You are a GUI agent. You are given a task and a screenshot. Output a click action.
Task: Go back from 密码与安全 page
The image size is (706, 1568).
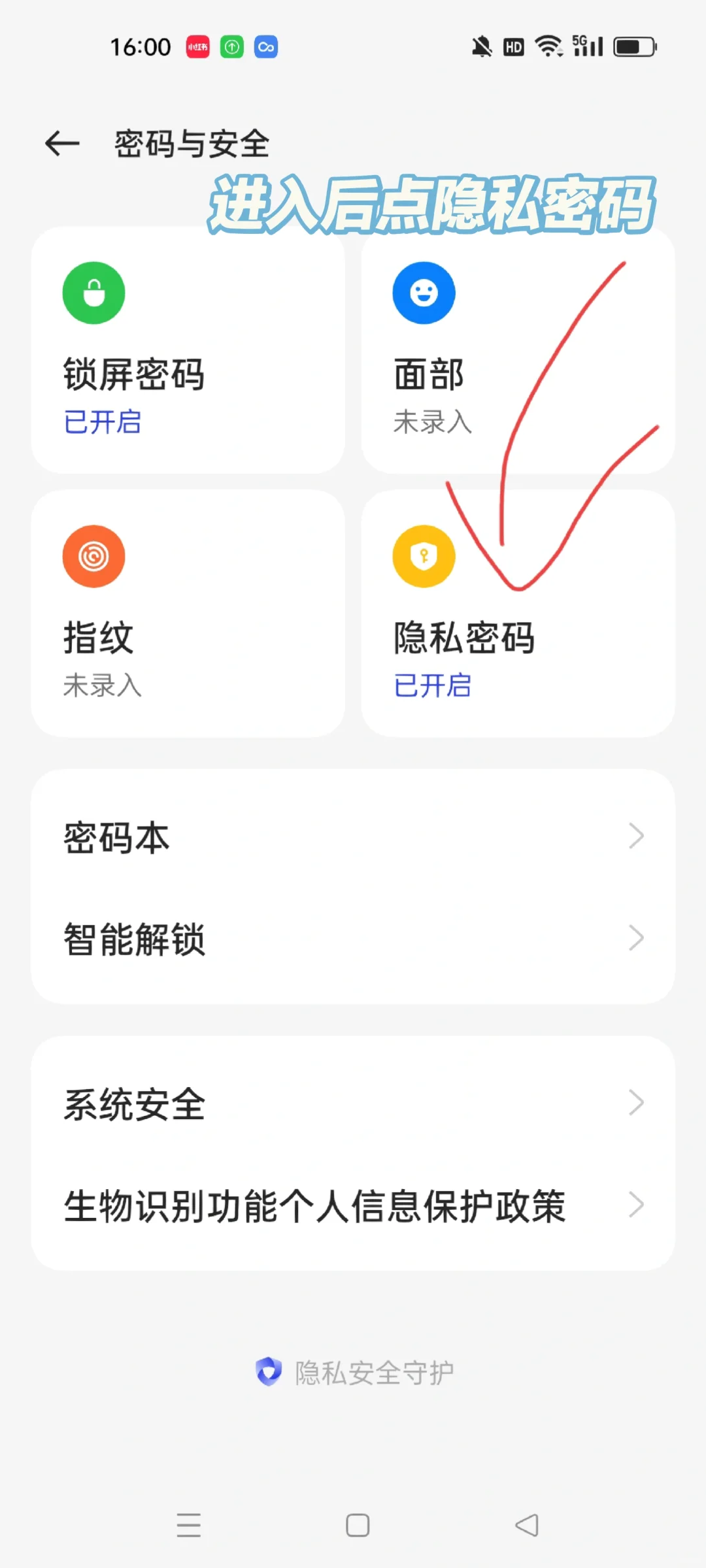coord(62,144)
